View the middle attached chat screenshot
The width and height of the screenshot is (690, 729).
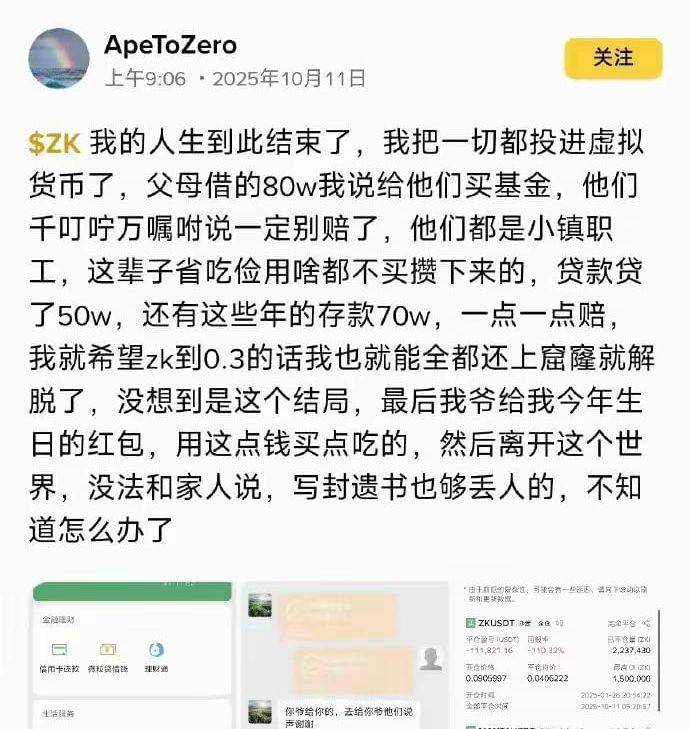point(345,655)
